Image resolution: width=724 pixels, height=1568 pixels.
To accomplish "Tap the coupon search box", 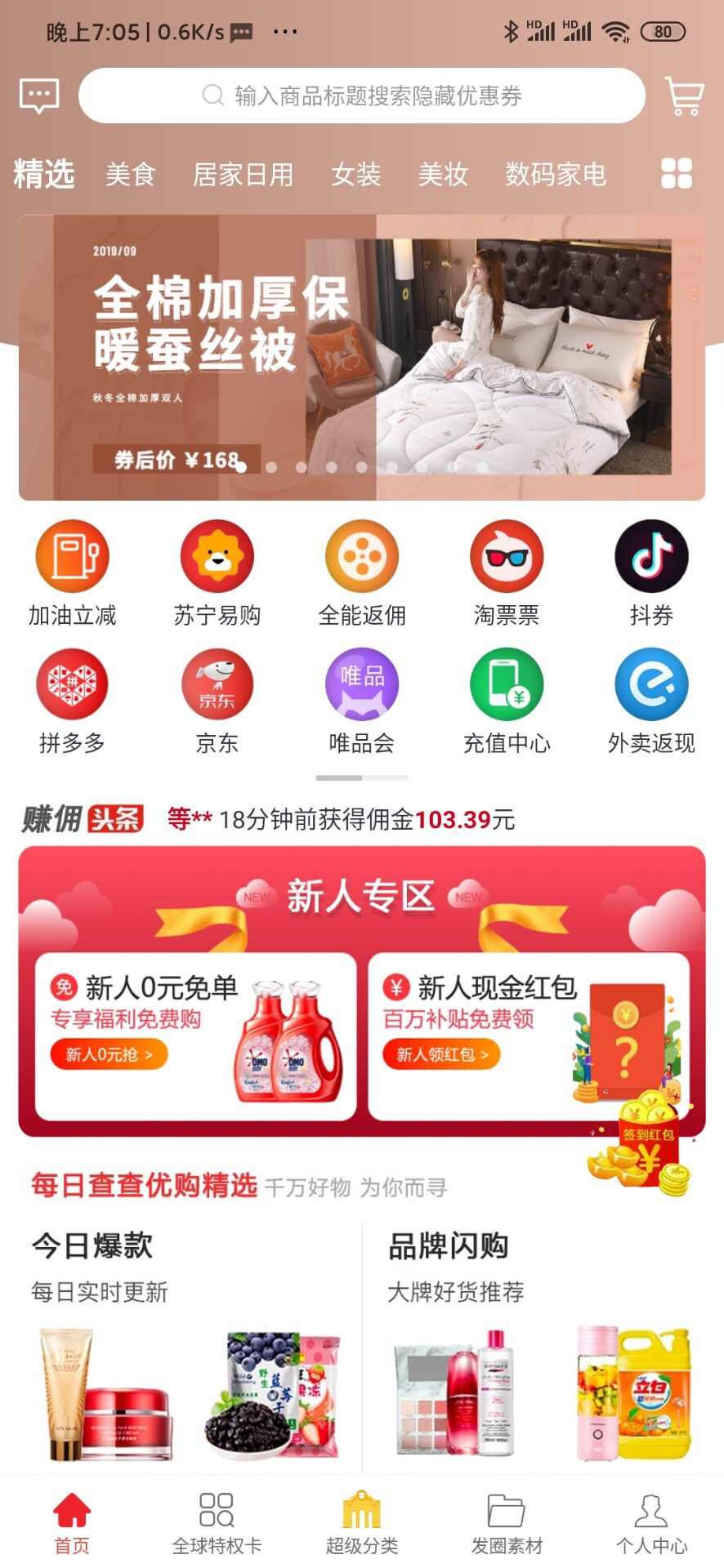I will [x=361, y=96].
